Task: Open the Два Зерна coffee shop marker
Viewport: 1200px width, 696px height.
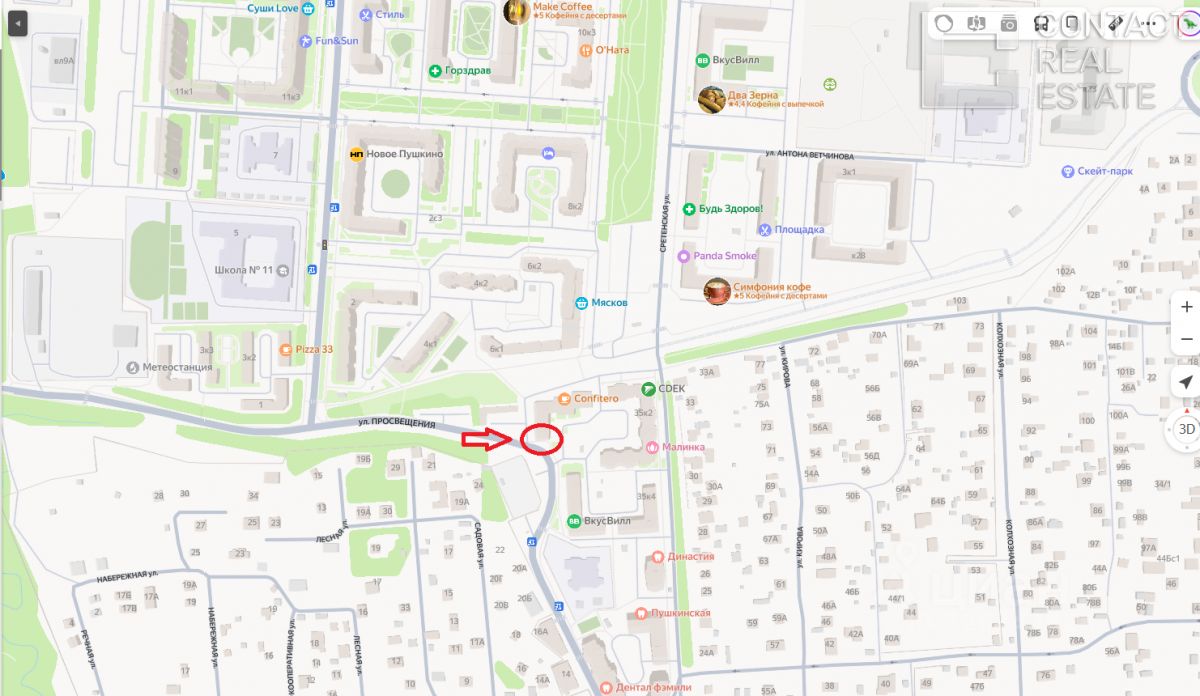Action: [711, 99]
